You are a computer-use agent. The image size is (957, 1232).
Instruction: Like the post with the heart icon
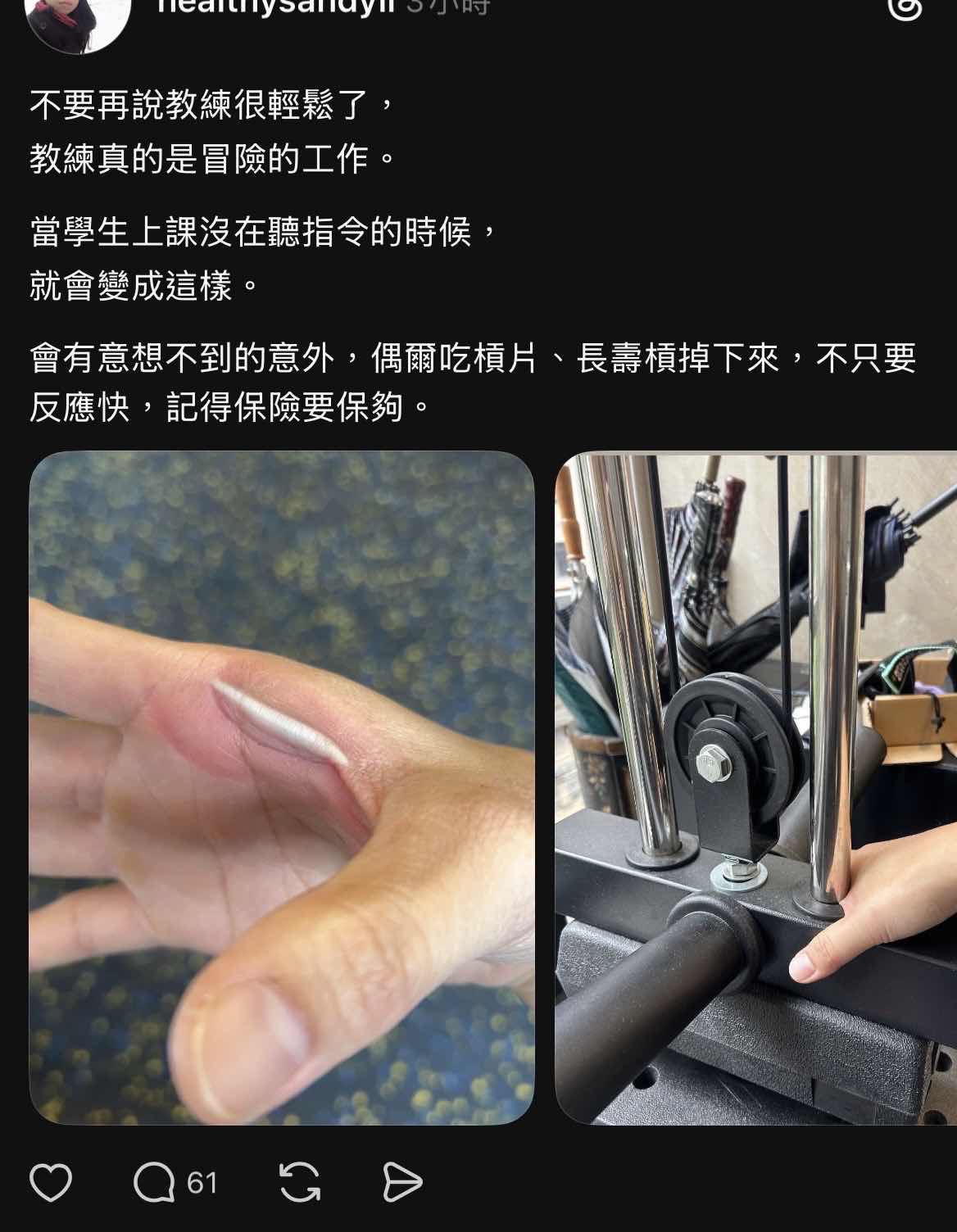point(51,1183)
